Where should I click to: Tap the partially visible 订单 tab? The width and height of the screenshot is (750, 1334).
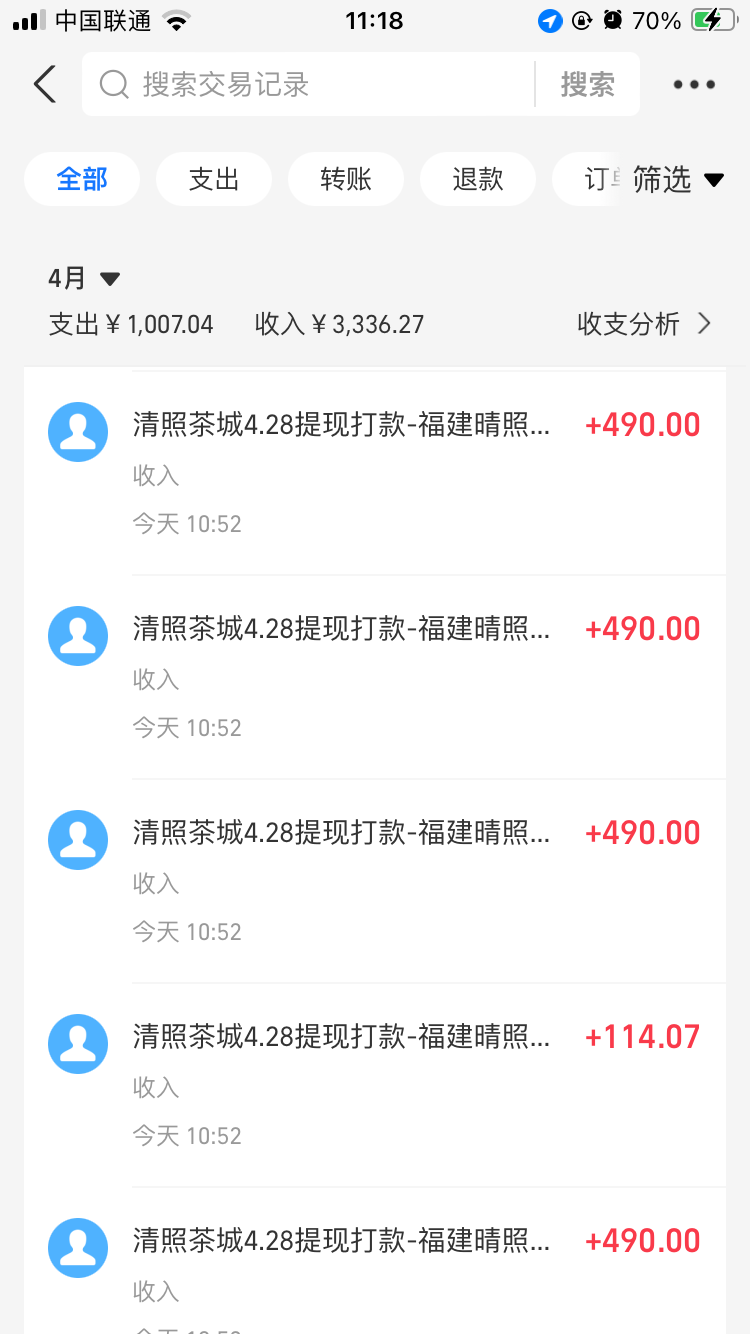(x=602, y=178)
